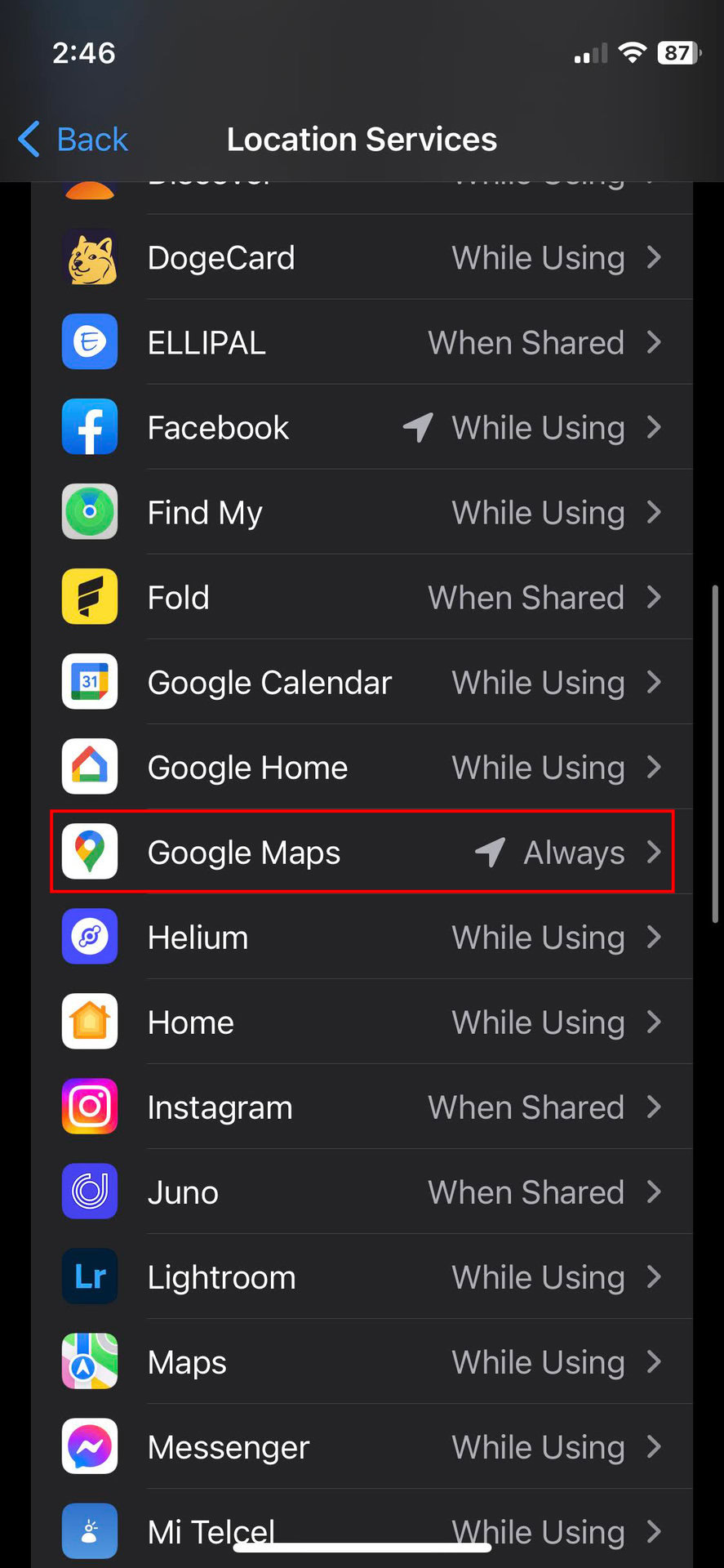The image size is (724, 1568).
Task: Open Helium location permission
Action: tap(362, 938)
